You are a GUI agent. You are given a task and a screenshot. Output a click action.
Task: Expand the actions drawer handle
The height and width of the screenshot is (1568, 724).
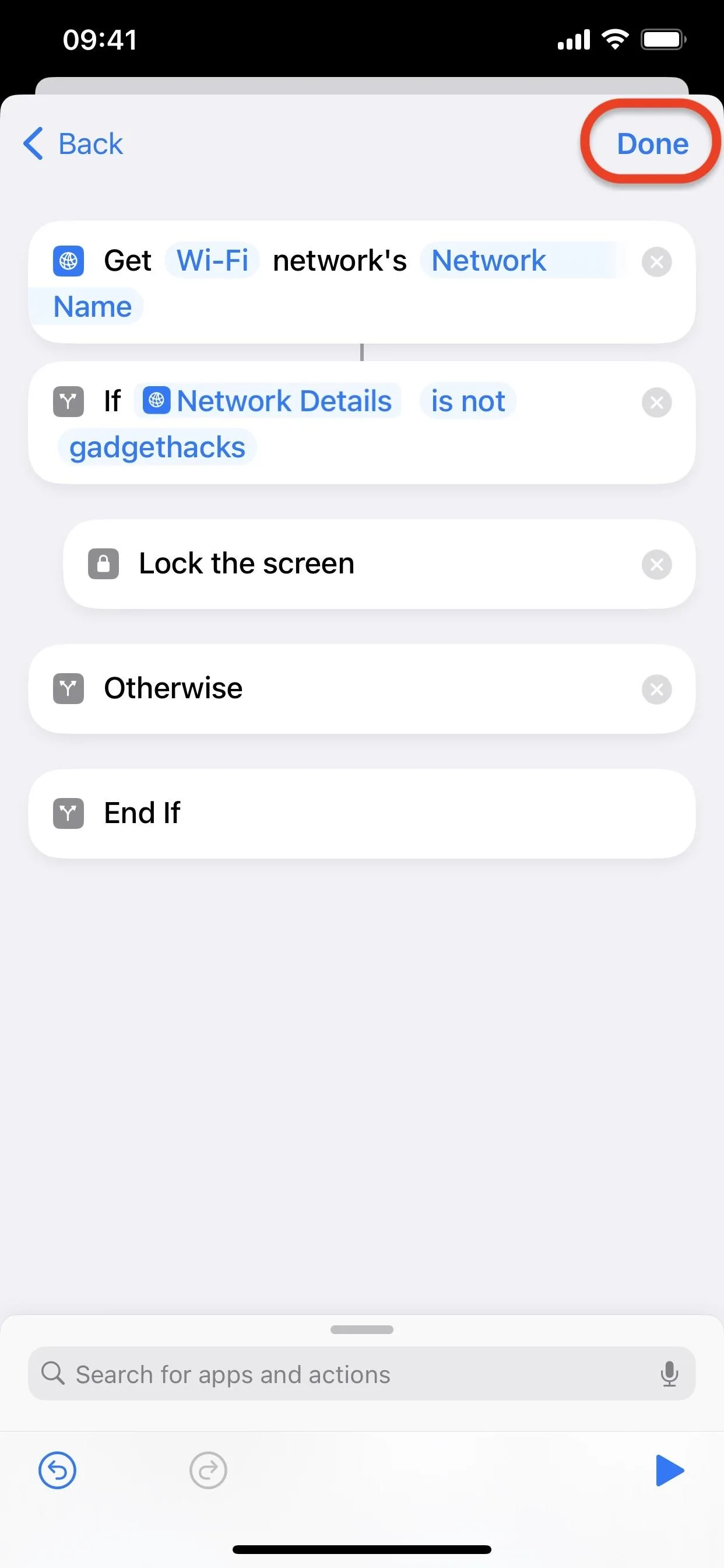click(361, 1329)
